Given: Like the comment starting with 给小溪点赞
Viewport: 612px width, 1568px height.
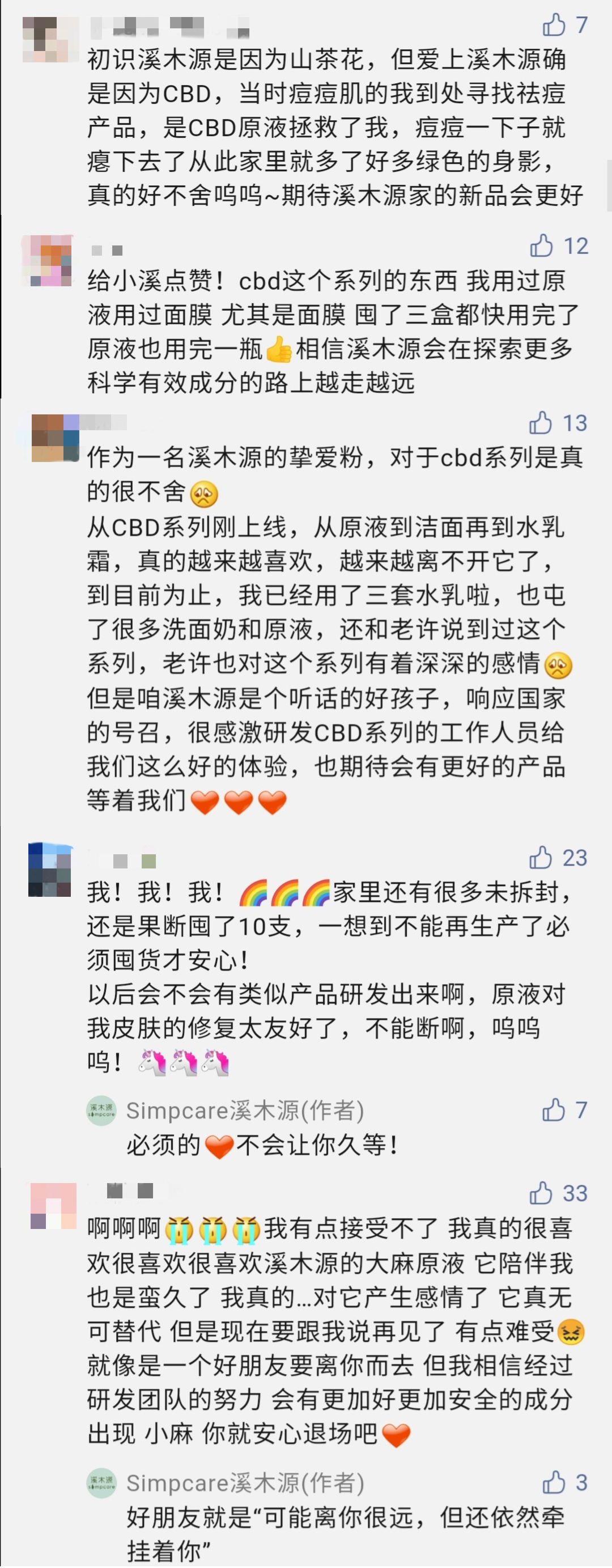Looking at the screenshot, I should [541, 246].
